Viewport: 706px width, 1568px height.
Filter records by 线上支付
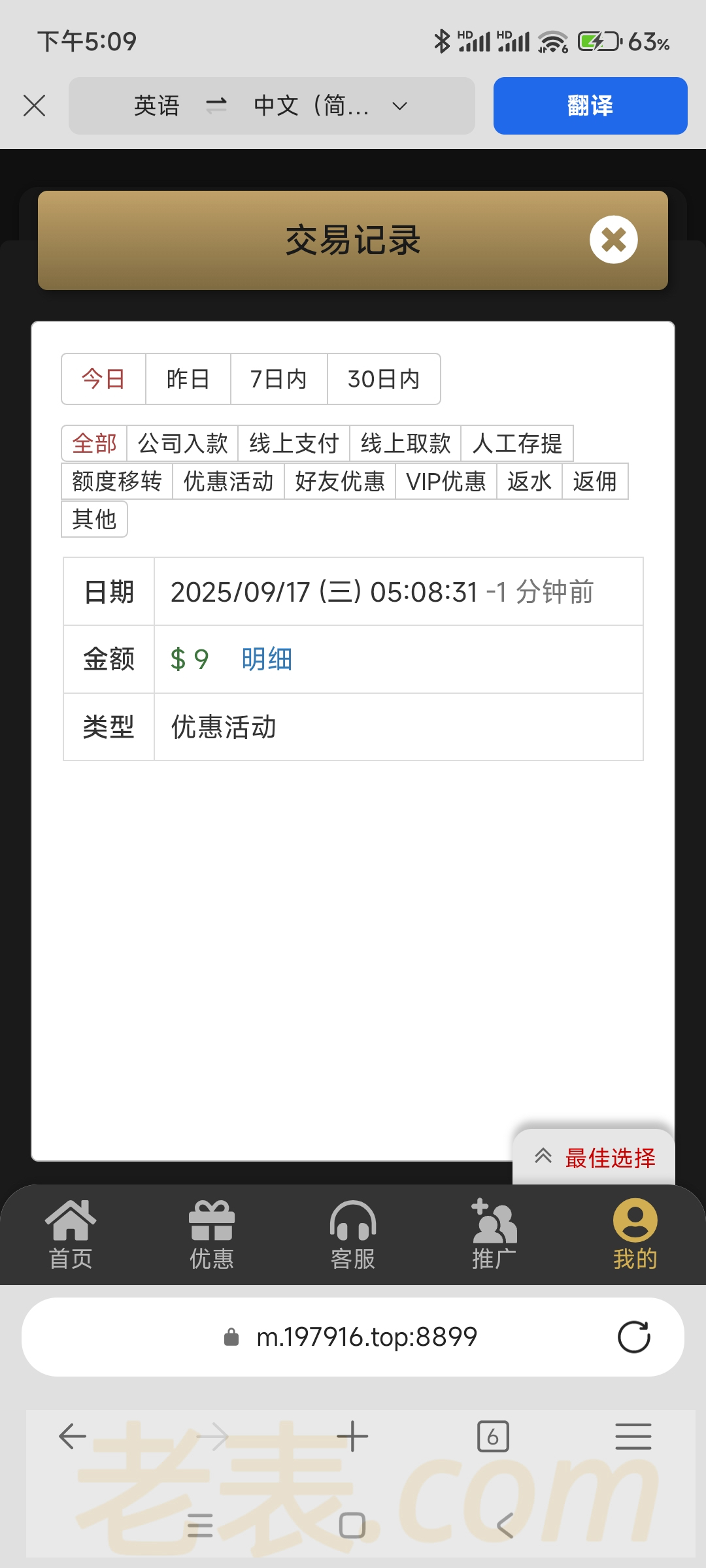(294, 444)
